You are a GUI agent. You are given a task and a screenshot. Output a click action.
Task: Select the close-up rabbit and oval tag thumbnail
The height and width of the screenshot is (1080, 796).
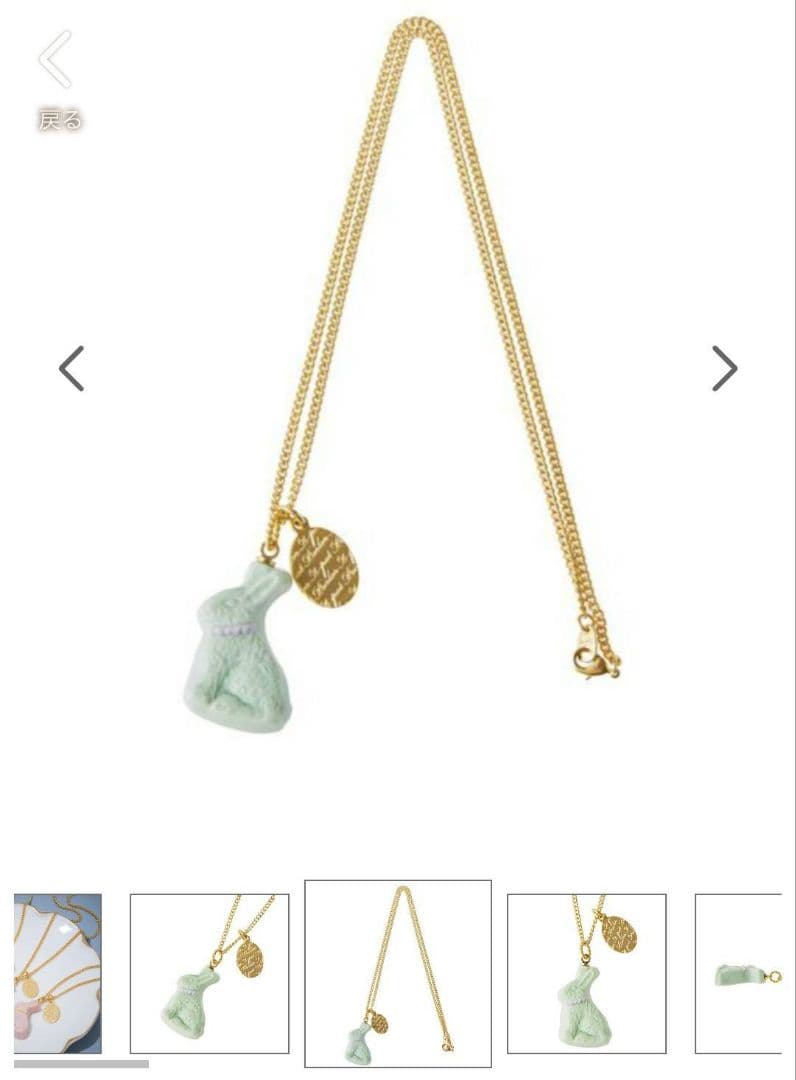point(586,972)
